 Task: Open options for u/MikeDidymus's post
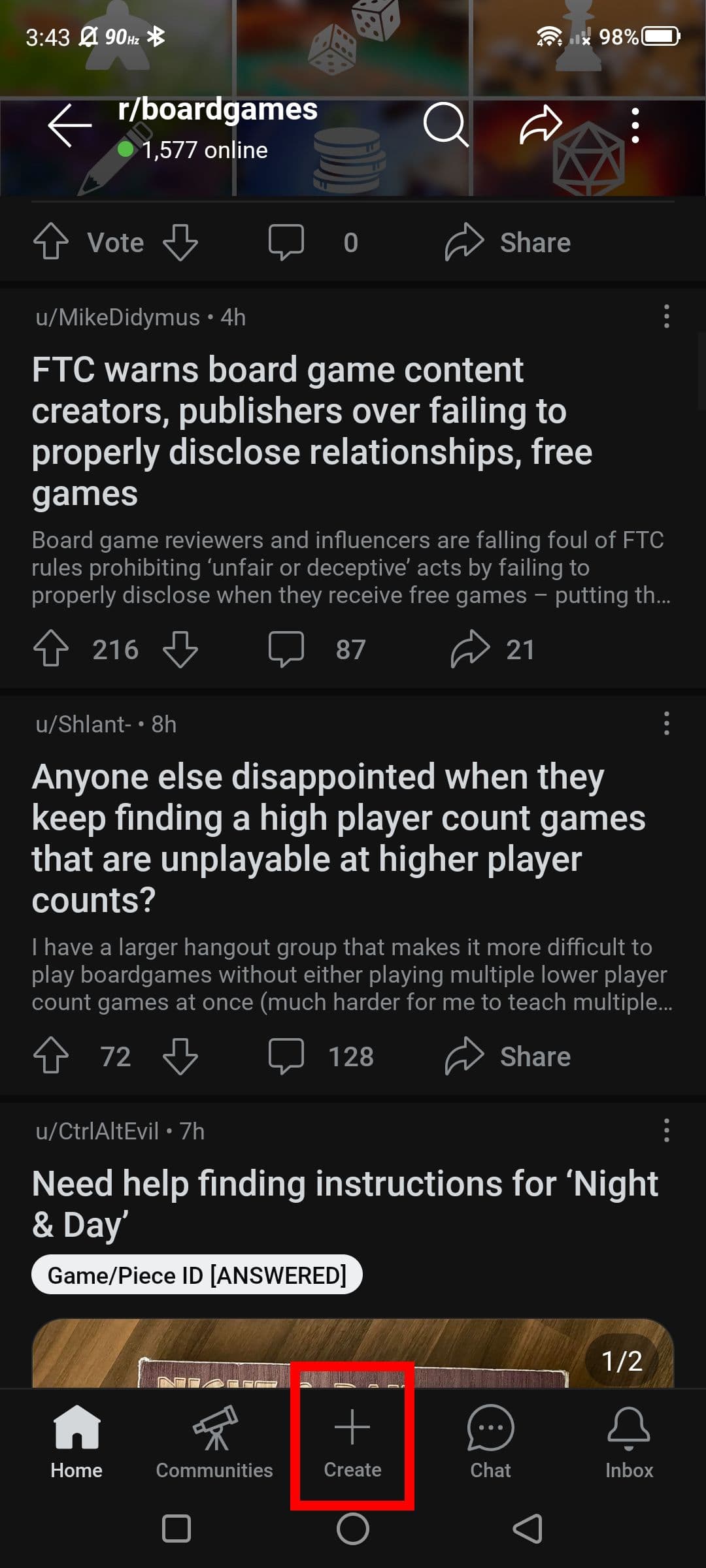tap(666, 317)
